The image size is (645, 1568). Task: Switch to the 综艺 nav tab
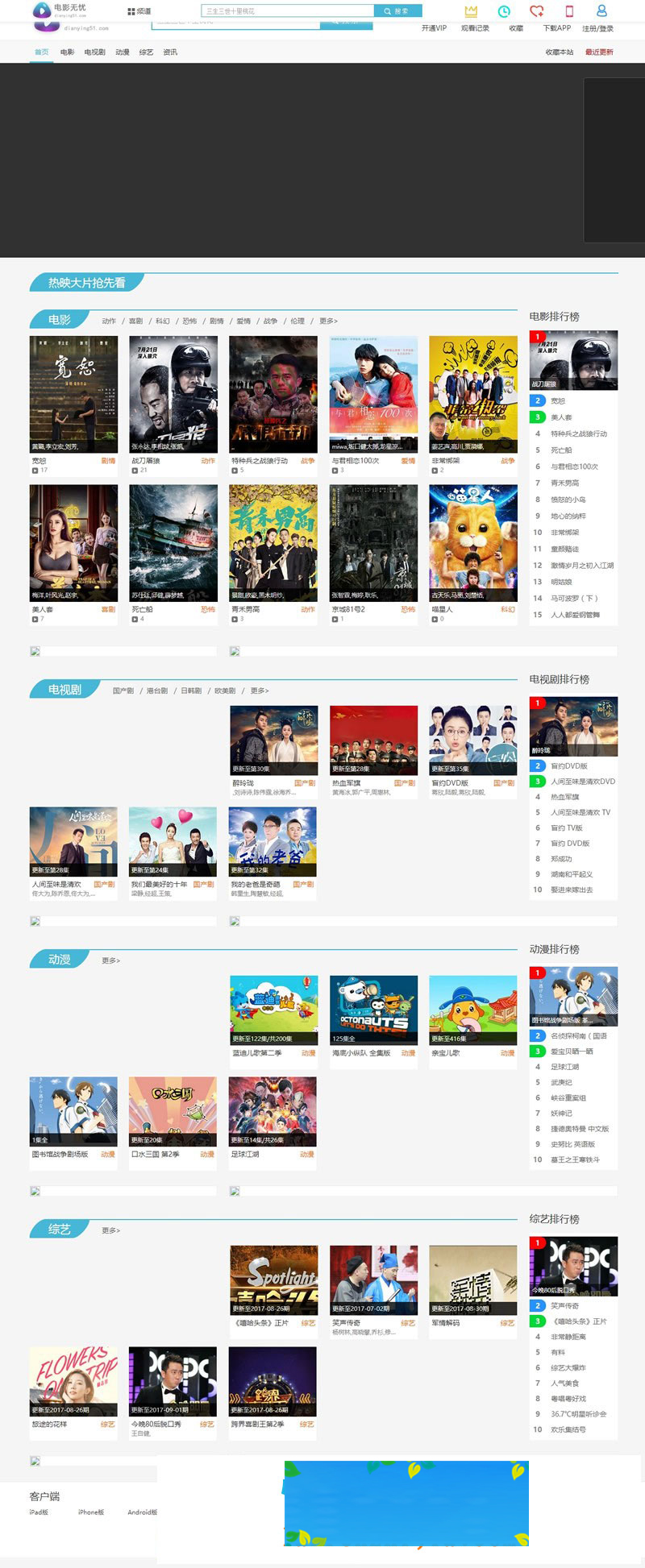click(146, 52)
